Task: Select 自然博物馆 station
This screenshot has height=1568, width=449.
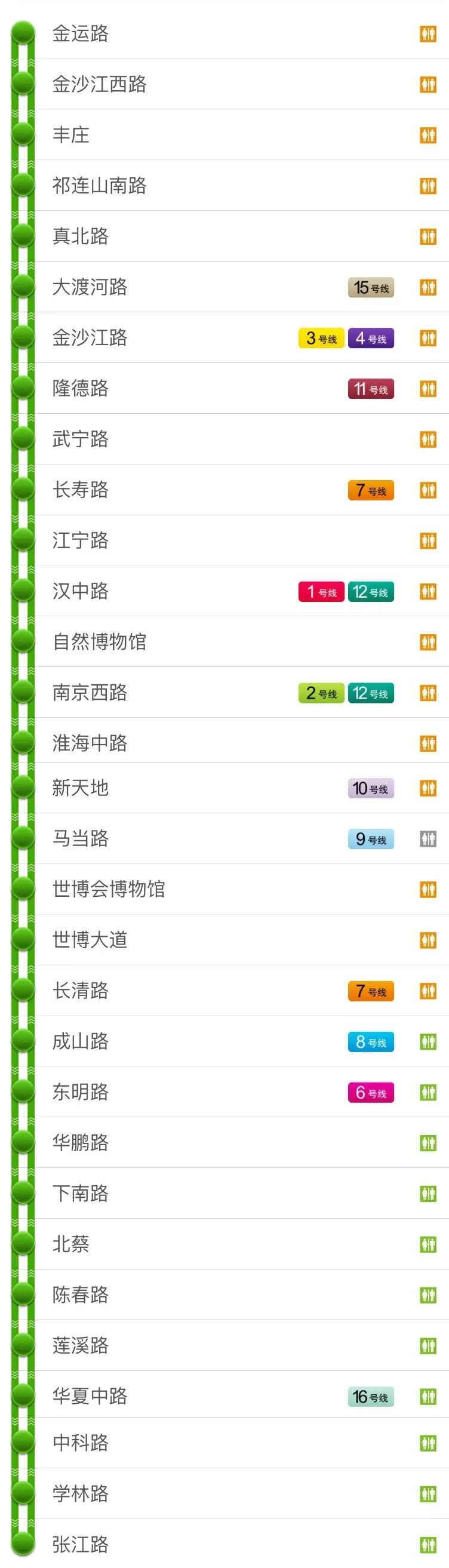Action: [x=99, y=641]
